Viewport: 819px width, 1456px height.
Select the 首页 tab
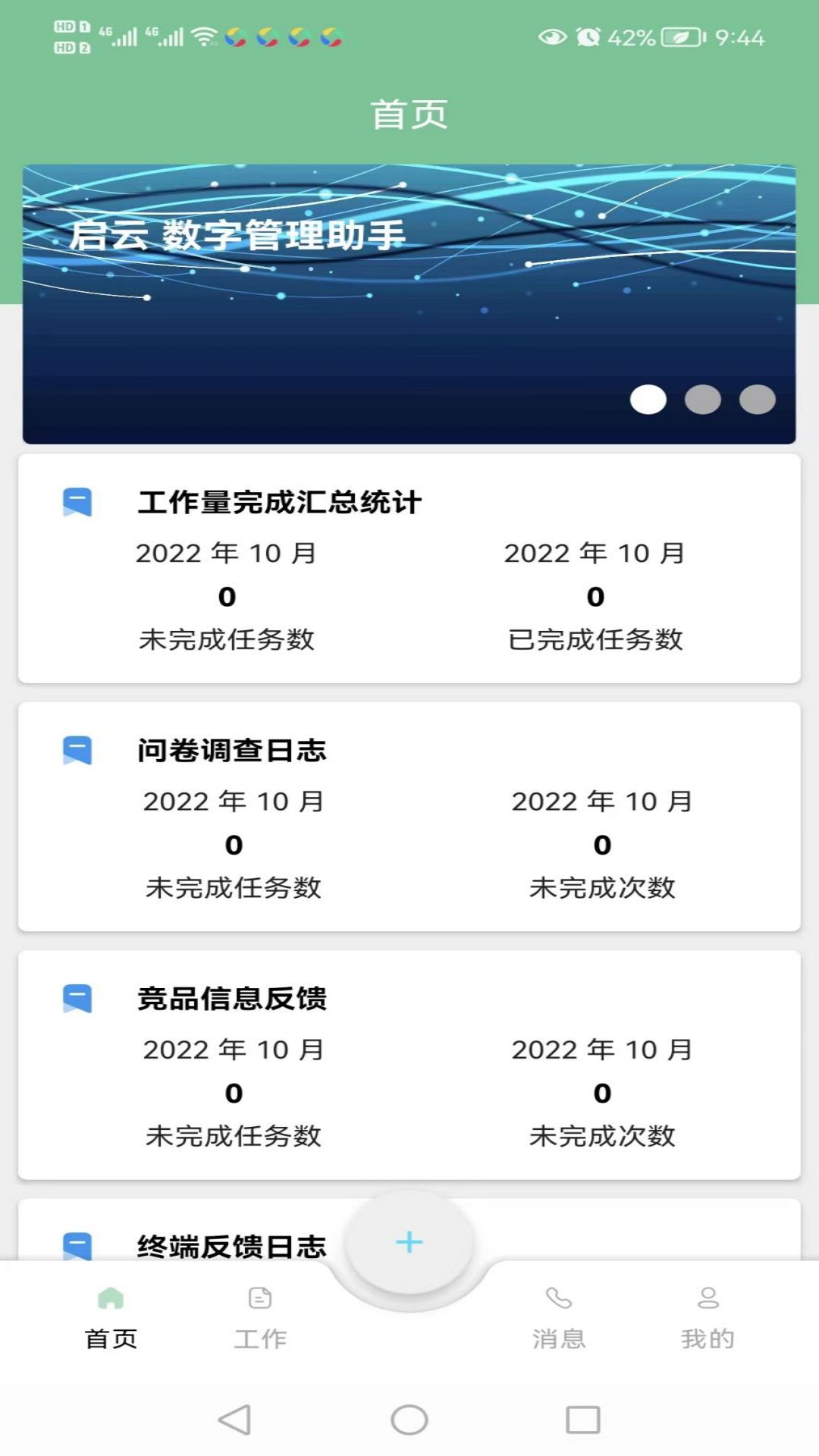(x=111, y=1316)
